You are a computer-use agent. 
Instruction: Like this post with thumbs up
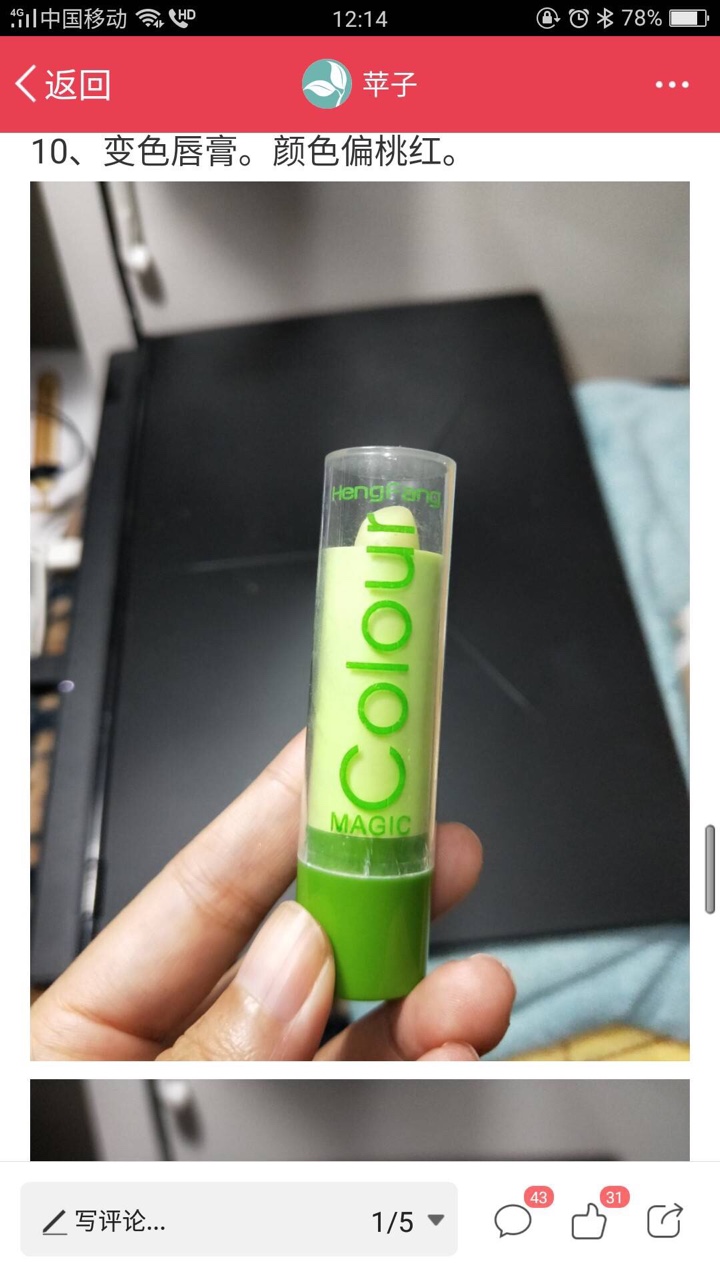pos(590,1220)
